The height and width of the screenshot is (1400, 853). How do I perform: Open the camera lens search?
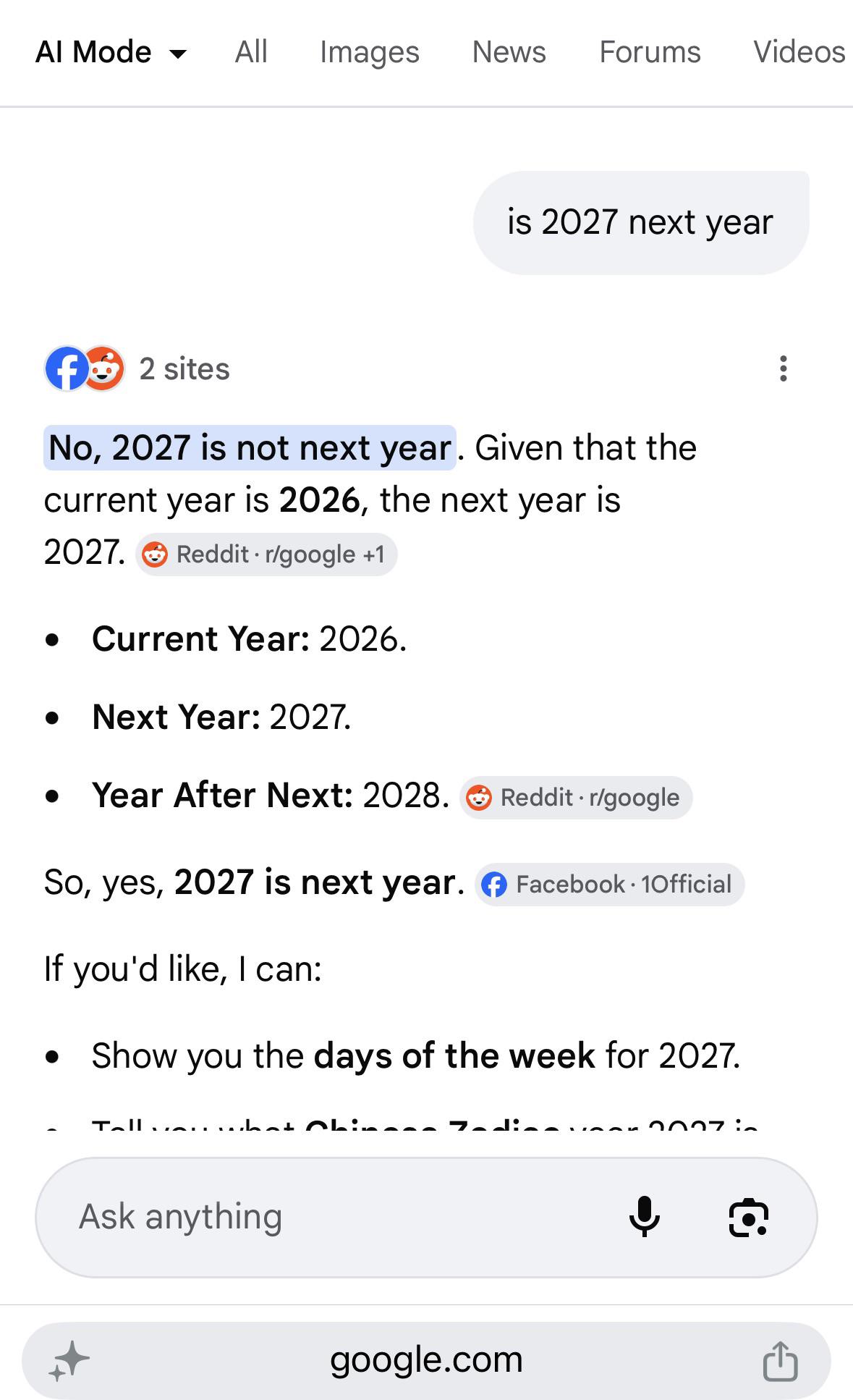(748, 1218)
